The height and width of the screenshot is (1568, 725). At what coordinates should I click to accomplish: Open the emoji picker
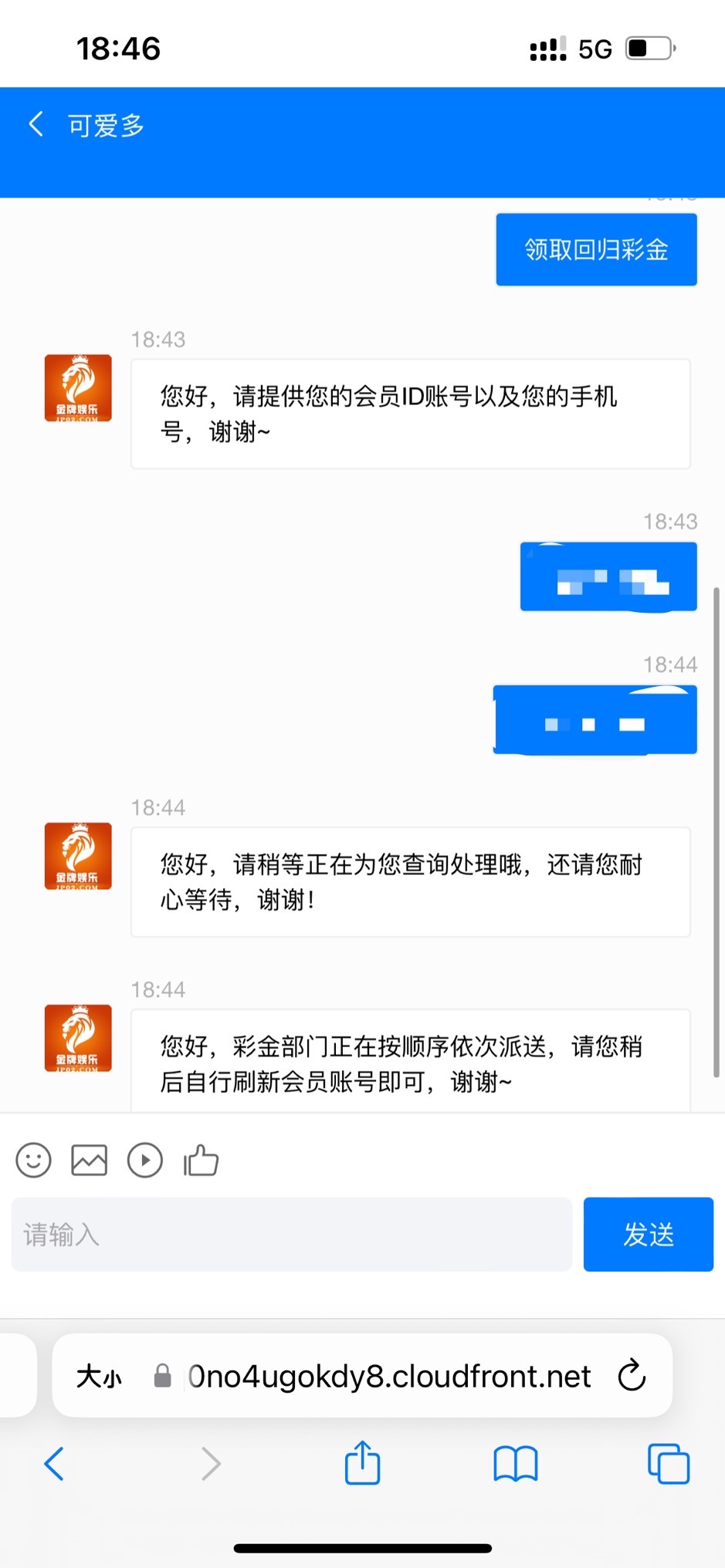[33, 1160]
